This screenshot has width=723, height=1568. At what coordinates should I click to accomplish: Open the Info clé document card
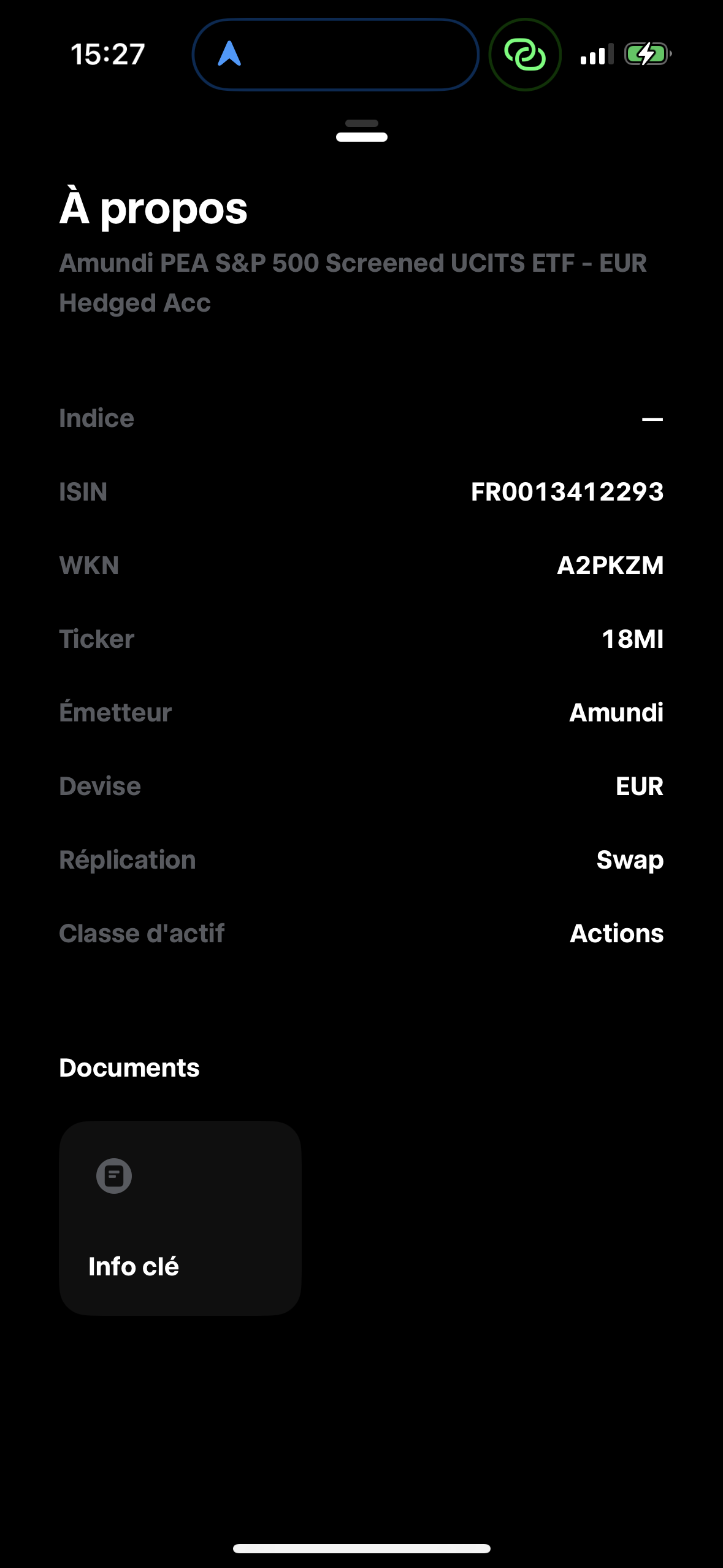180,1218
